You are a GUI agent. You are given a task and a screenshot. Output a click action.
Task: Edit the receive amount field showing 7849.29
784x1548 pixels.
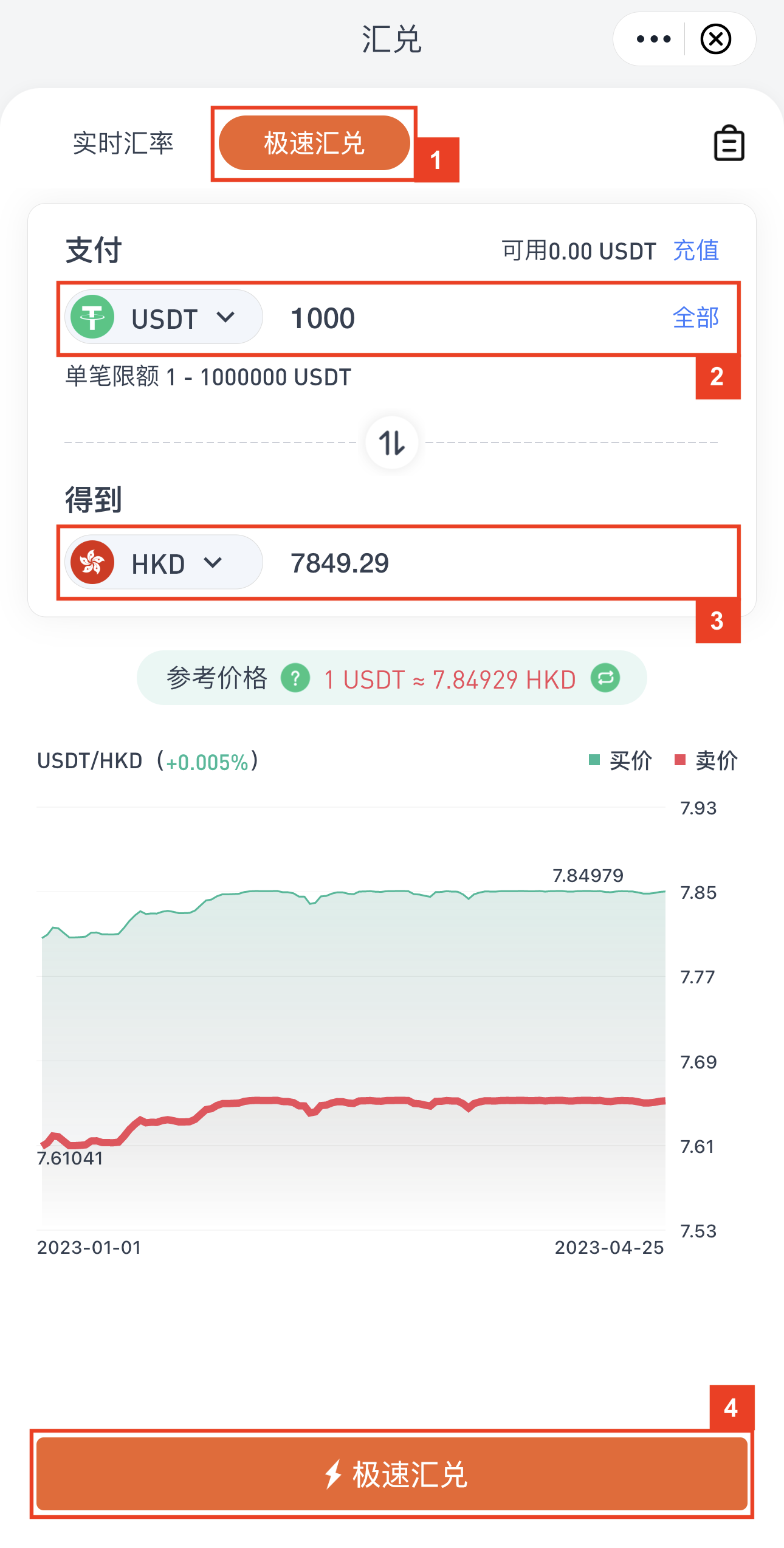point(486,563)
